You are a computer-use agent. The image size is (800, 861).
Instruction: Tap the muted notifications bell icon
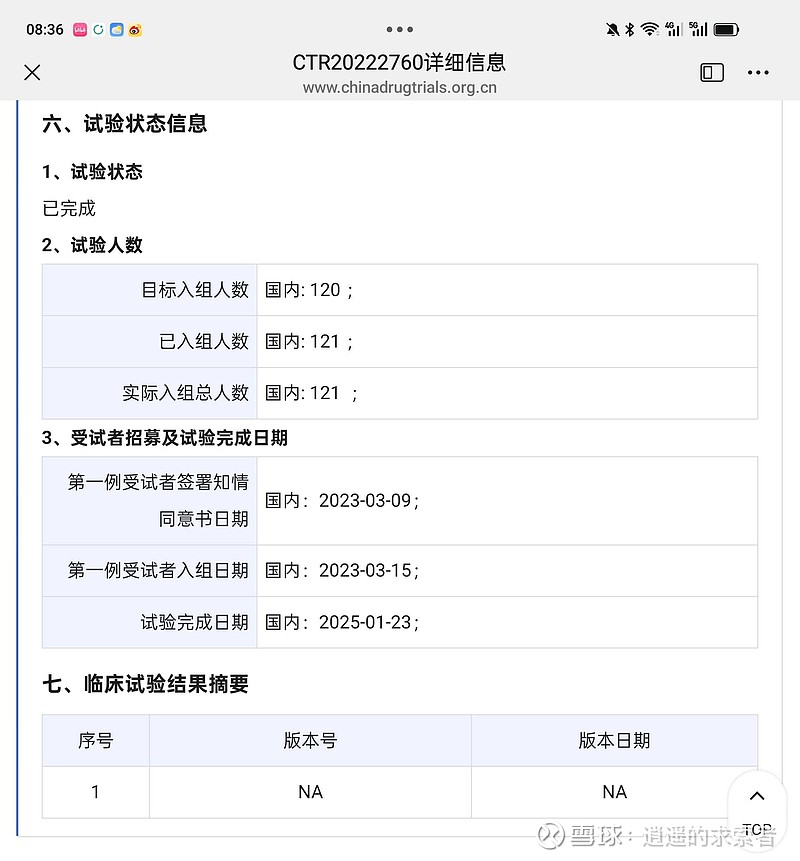click(612, 28)
